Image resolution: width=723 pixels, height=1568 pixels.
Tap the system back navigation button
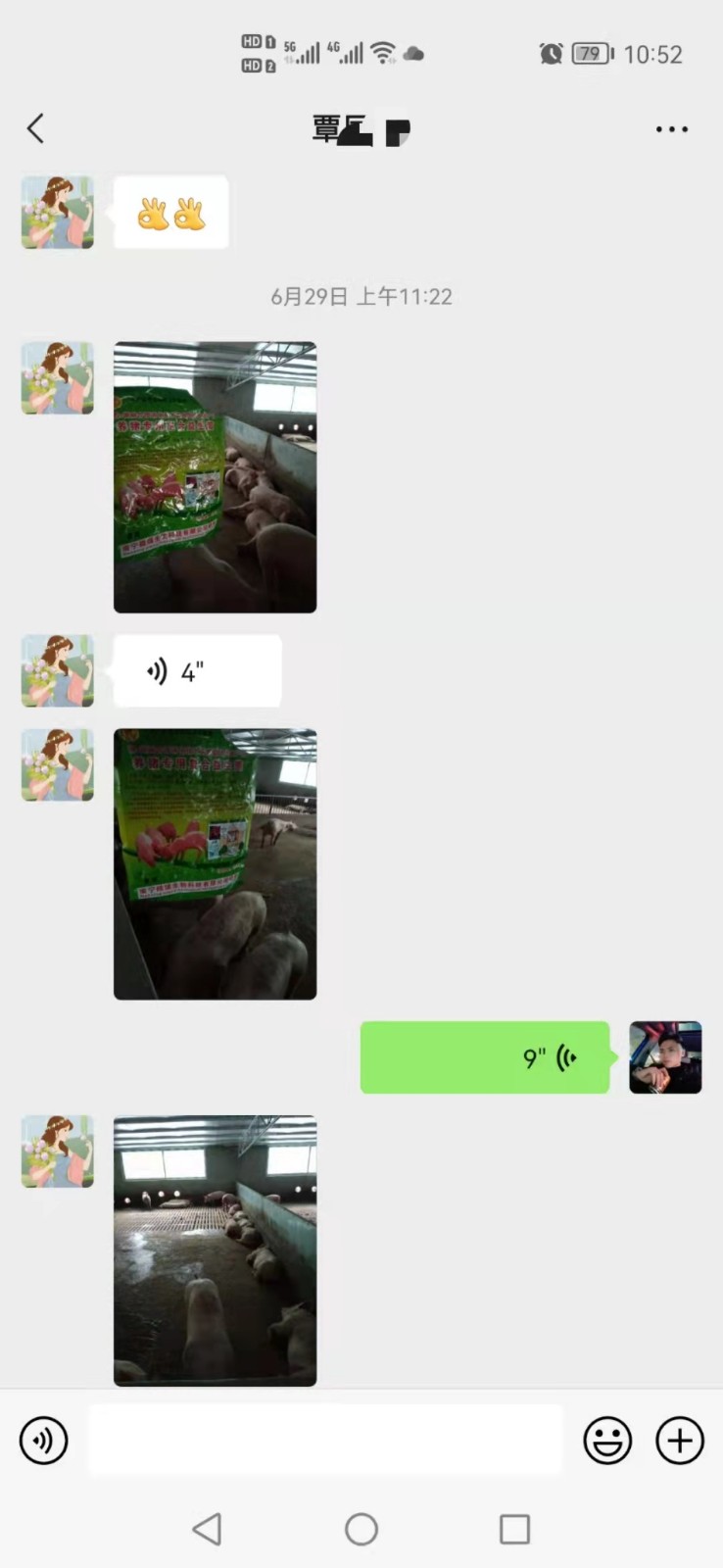coord(207,1529)
